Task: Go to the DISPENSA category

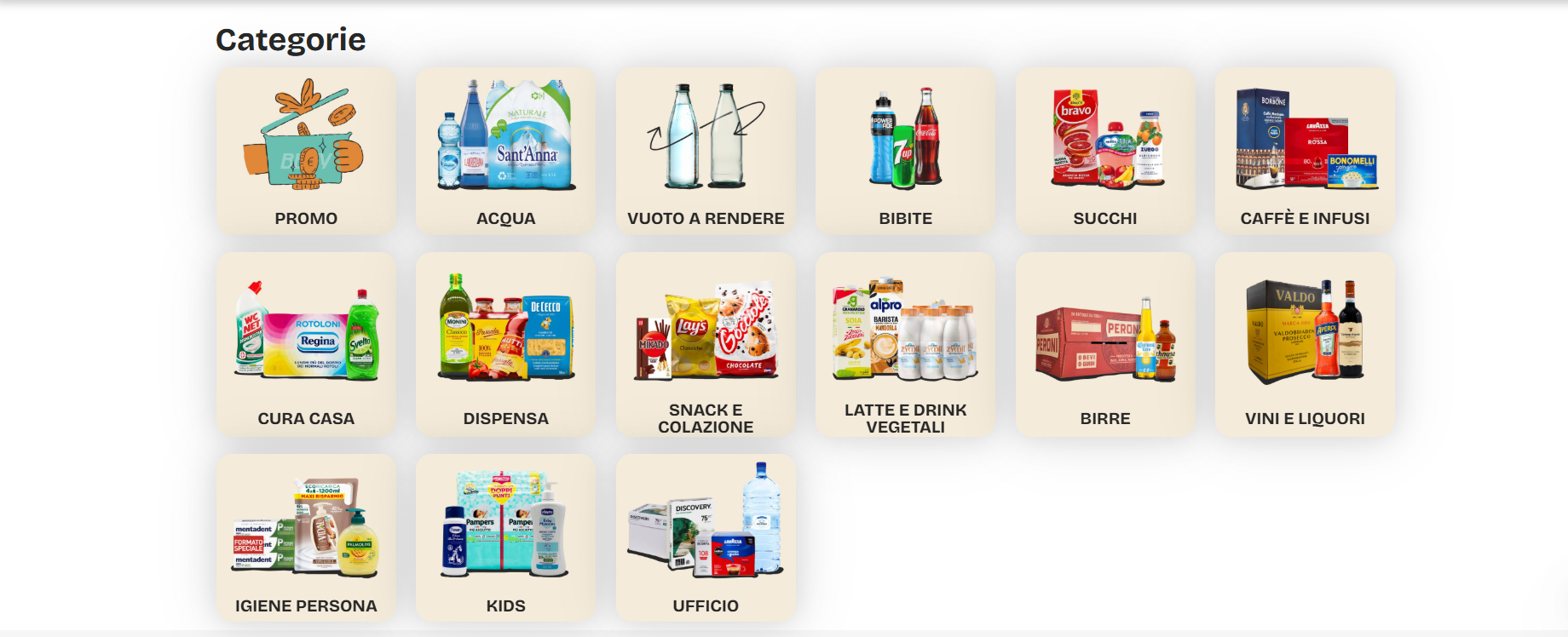Action: 505,345
